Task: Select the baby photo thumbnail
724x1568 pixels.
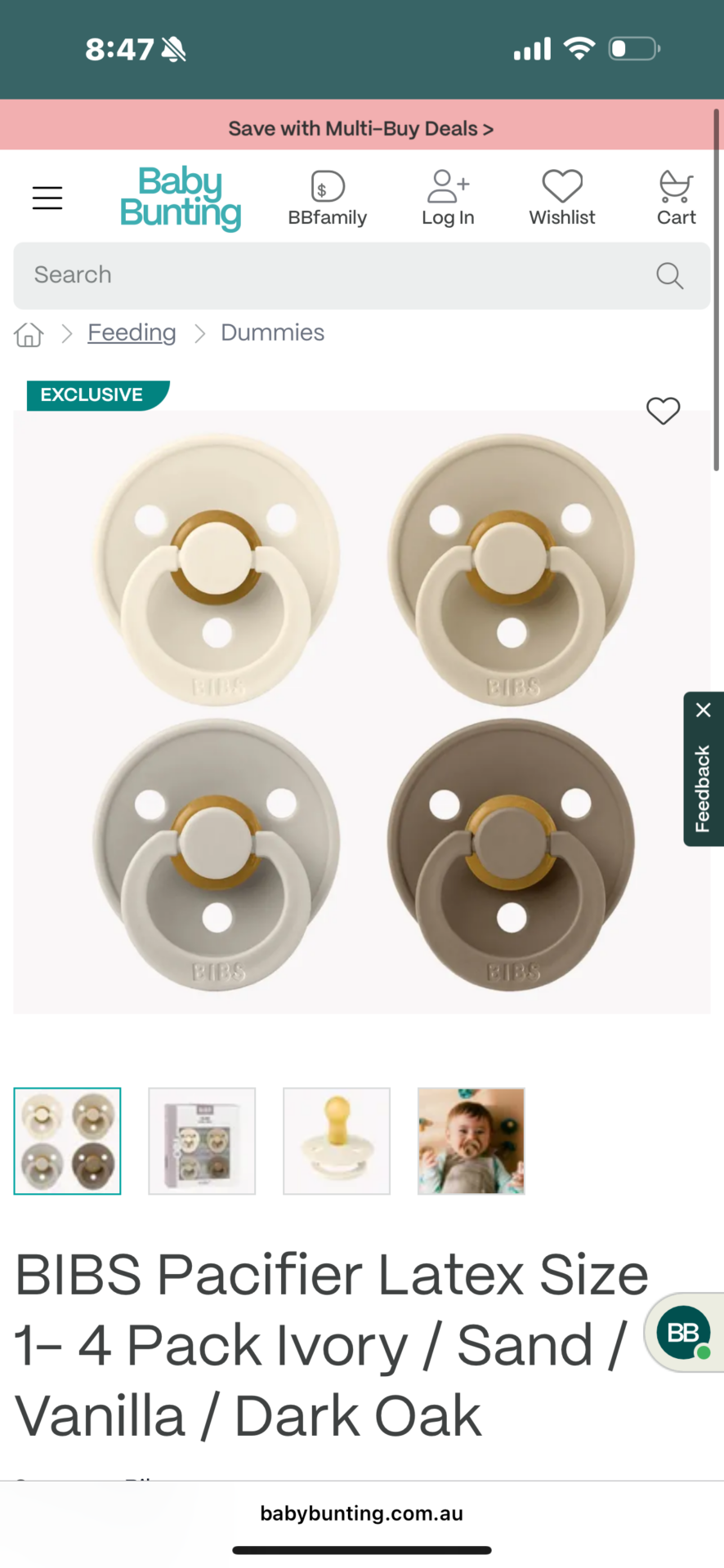Action: (x=471, y=1141)
